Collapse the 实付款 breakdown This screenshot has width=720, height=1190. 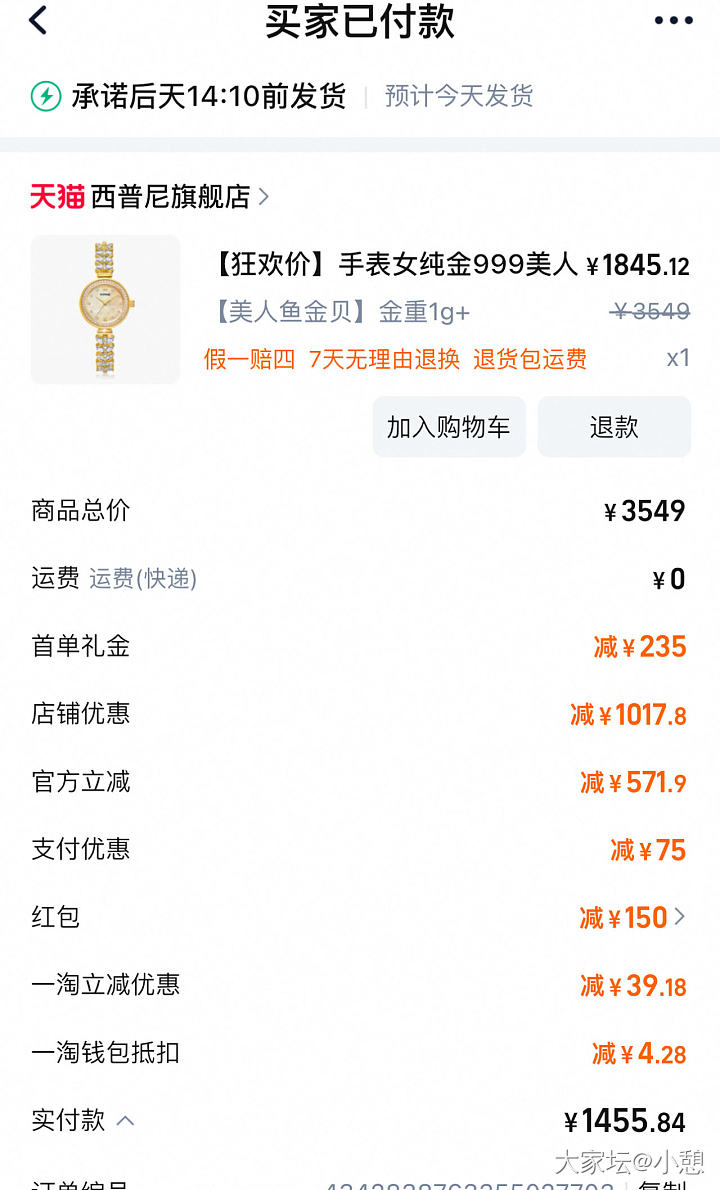pos(125,1121)
